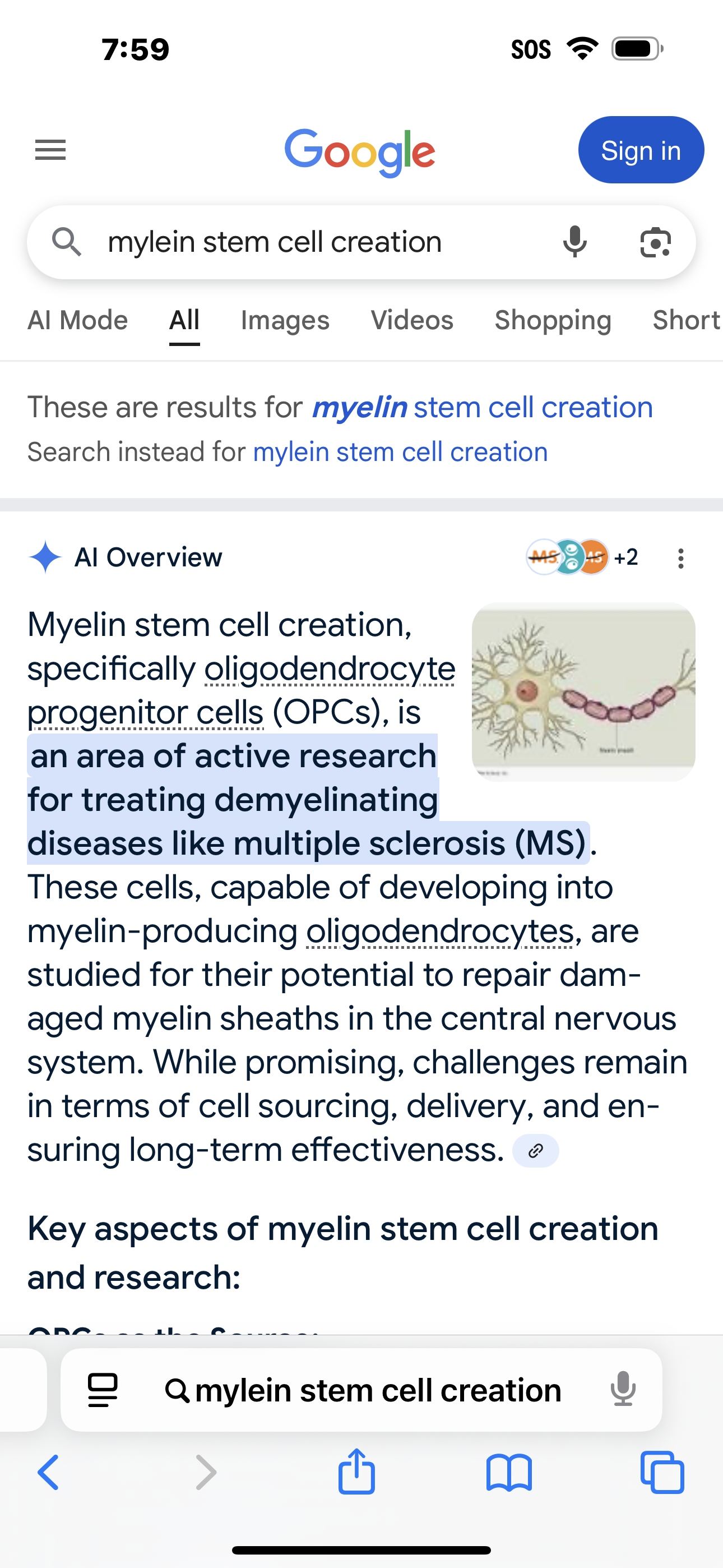This screenshot has width=723, height=1568.
Task: Tap the Sign in button
Action: [640, 150]
